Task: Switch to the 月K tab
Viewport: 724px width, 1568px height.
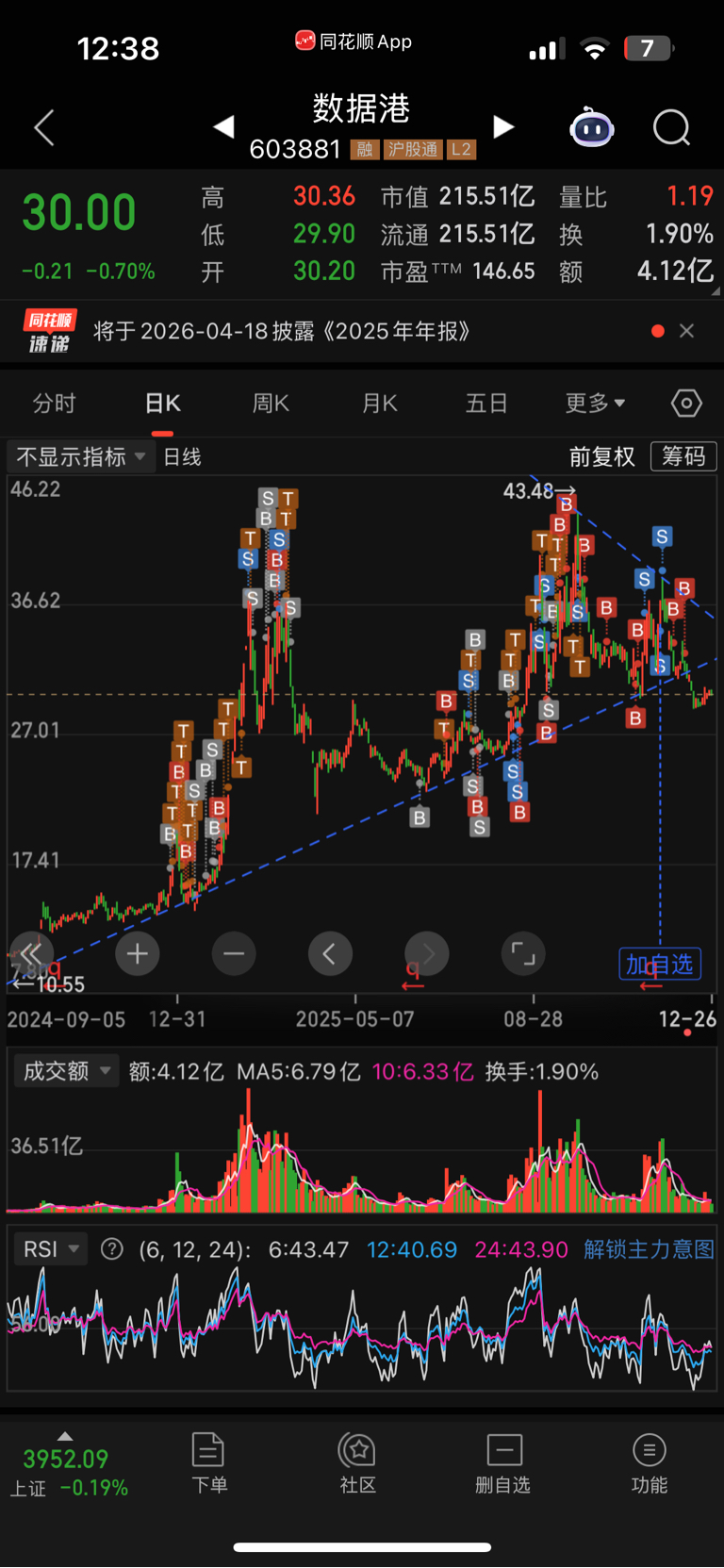Action: point(379,404)
